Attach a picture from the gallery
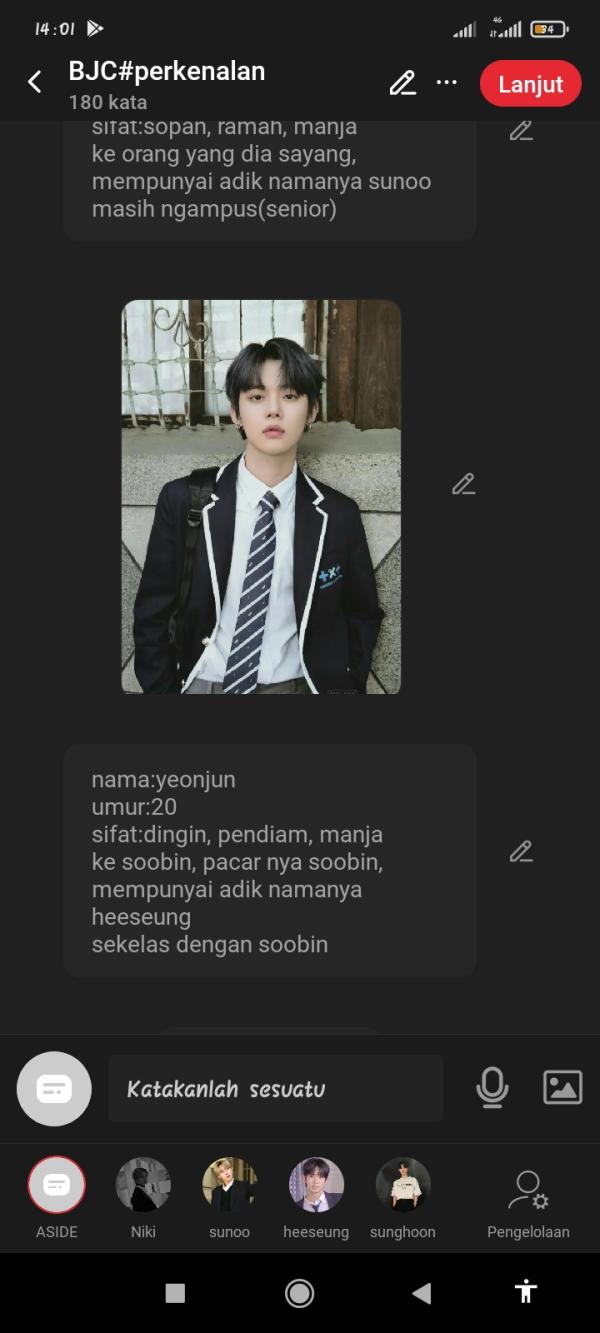600x1333 pixels. (x=562, y=1087)
